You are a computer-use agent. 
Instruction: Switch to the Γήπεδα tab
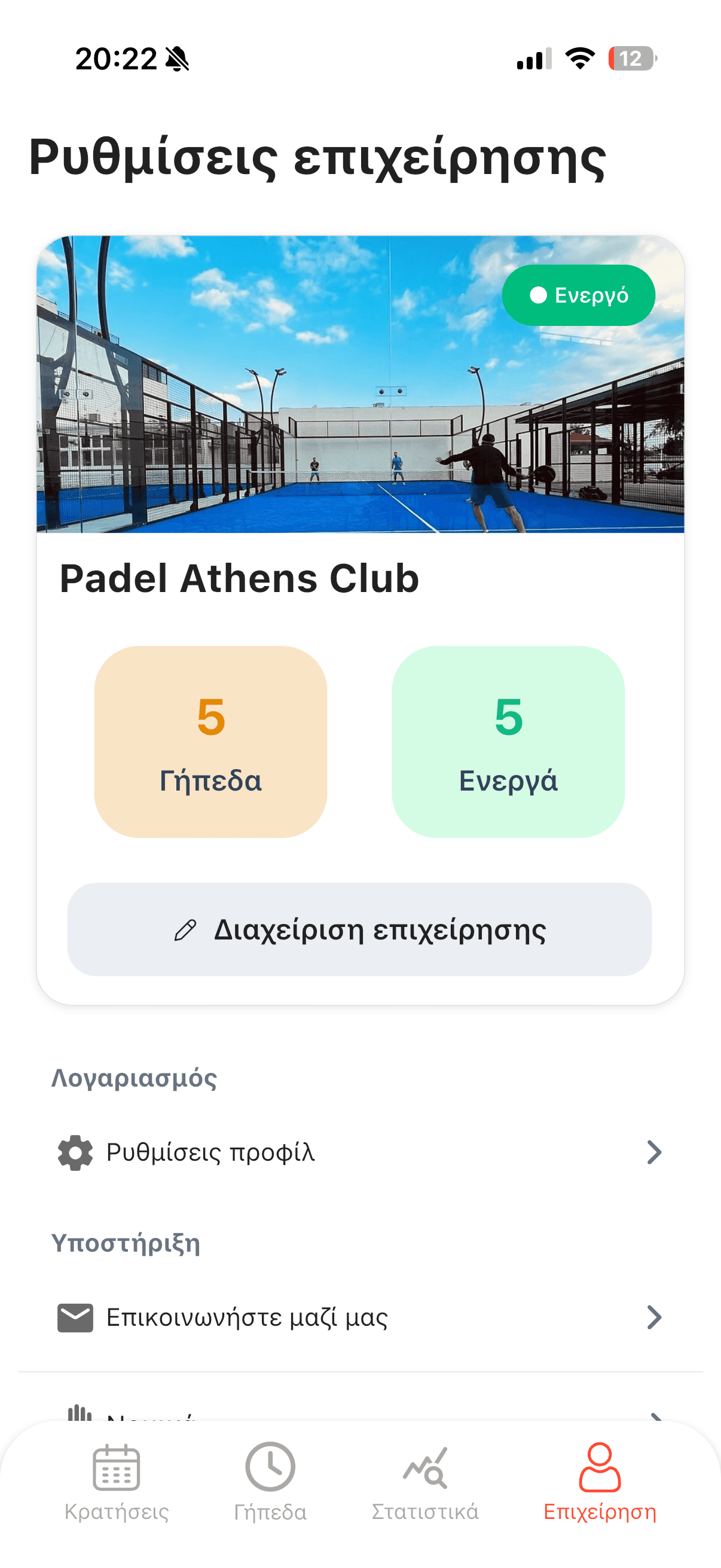tap(270, 1480)
